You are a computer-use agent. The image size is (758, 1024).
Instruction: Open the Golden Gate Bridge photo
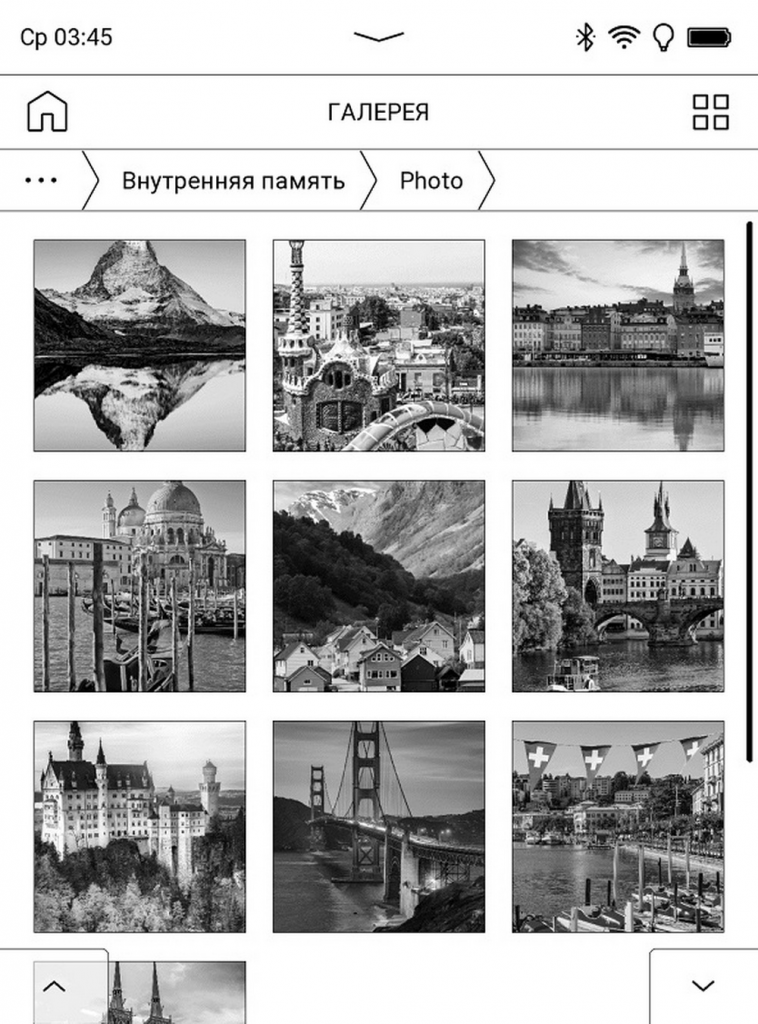378,827
